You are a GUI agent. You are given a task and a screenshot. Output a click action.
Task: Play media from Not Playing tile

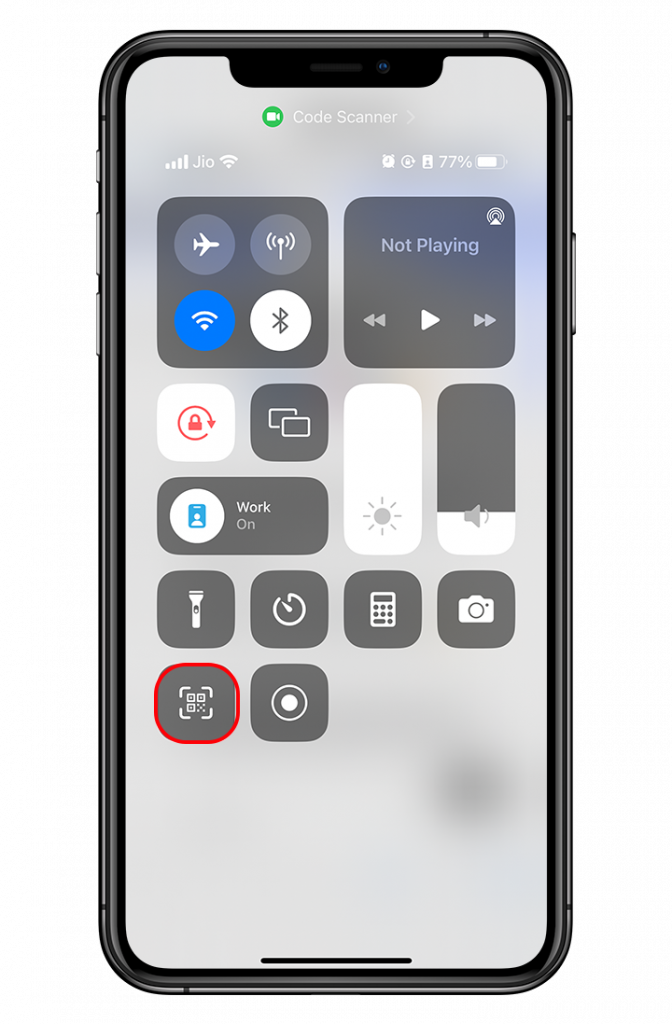pos(430,320)
